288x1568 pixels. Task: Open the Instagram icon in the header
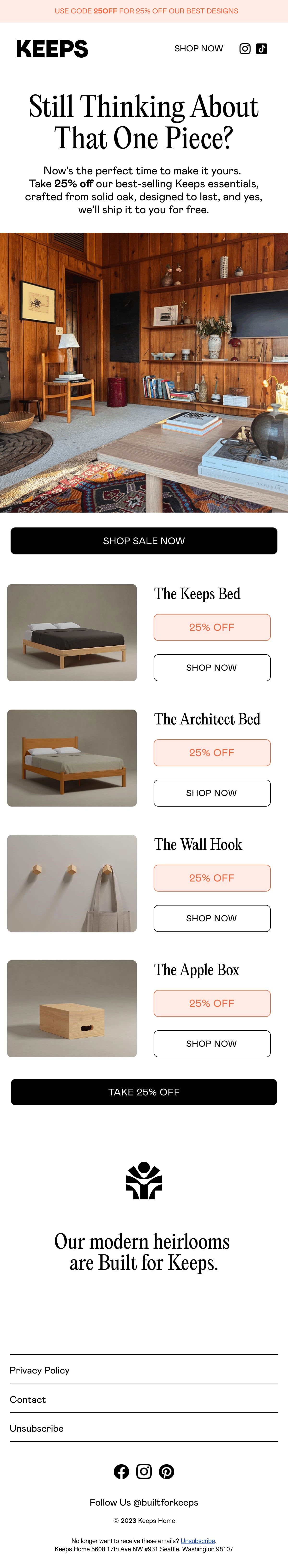click(x=245, y=49)
